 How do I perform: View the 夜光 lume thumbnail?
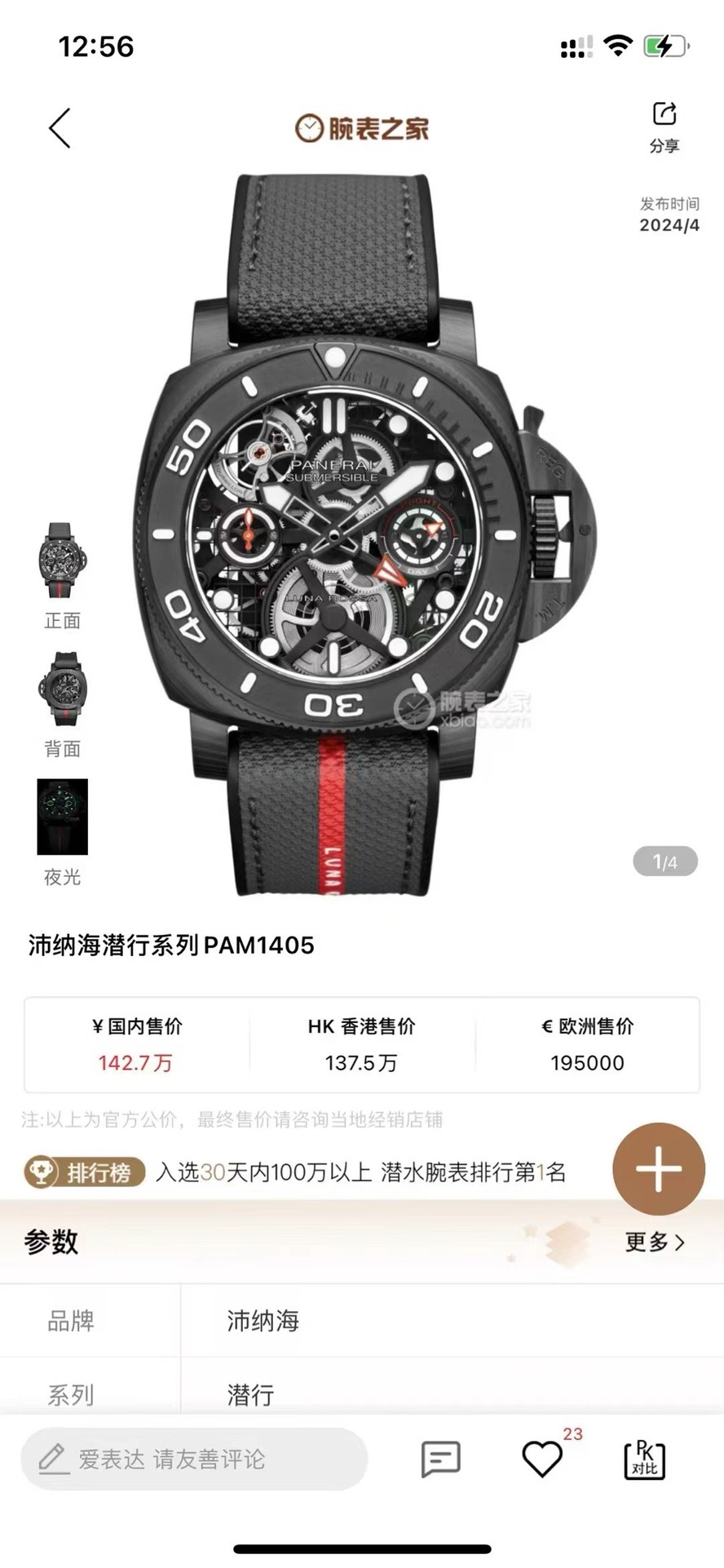[62, 817]
